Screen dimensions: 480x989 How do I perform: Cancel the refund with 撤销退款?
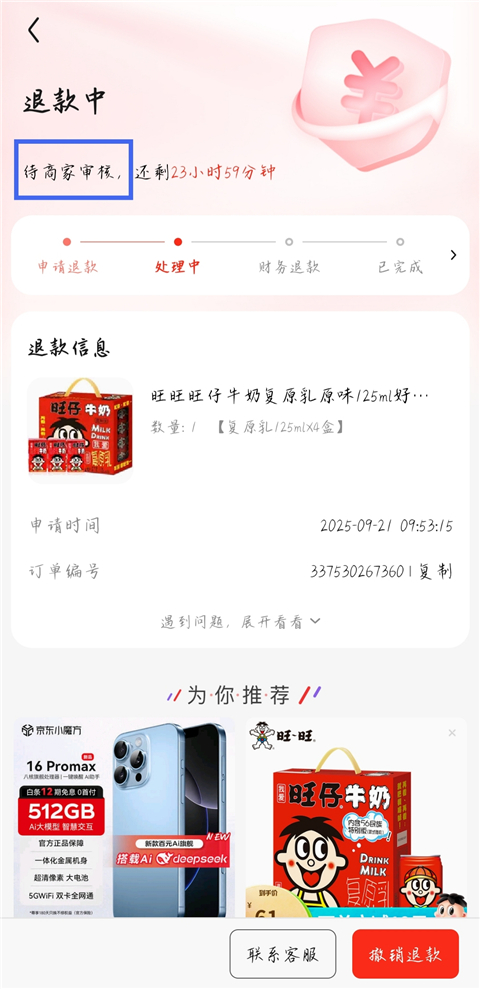[x=405, y=953]
